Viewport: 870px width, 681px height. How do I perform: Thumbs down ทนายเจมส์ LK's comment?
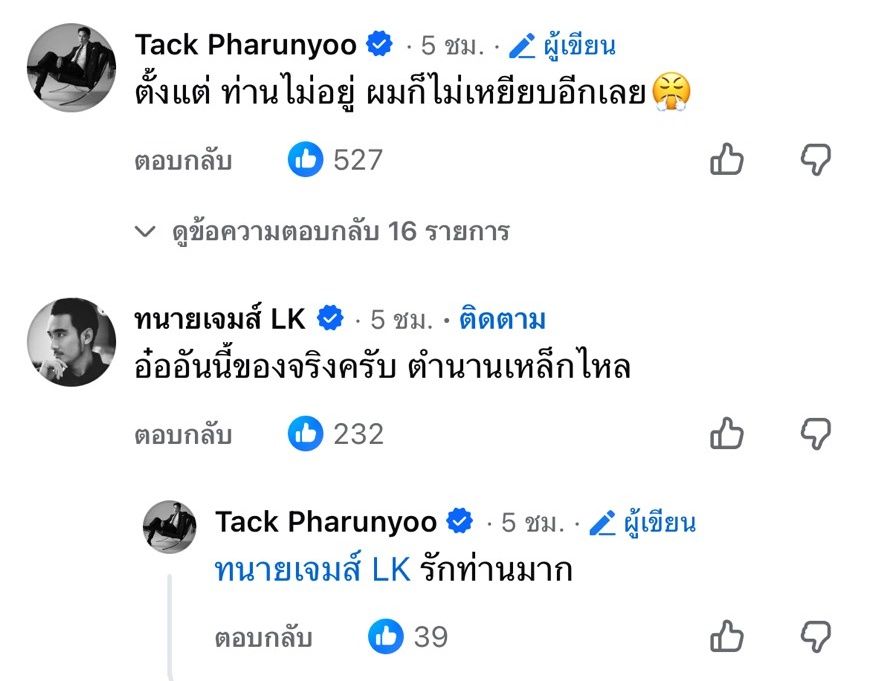816,433
